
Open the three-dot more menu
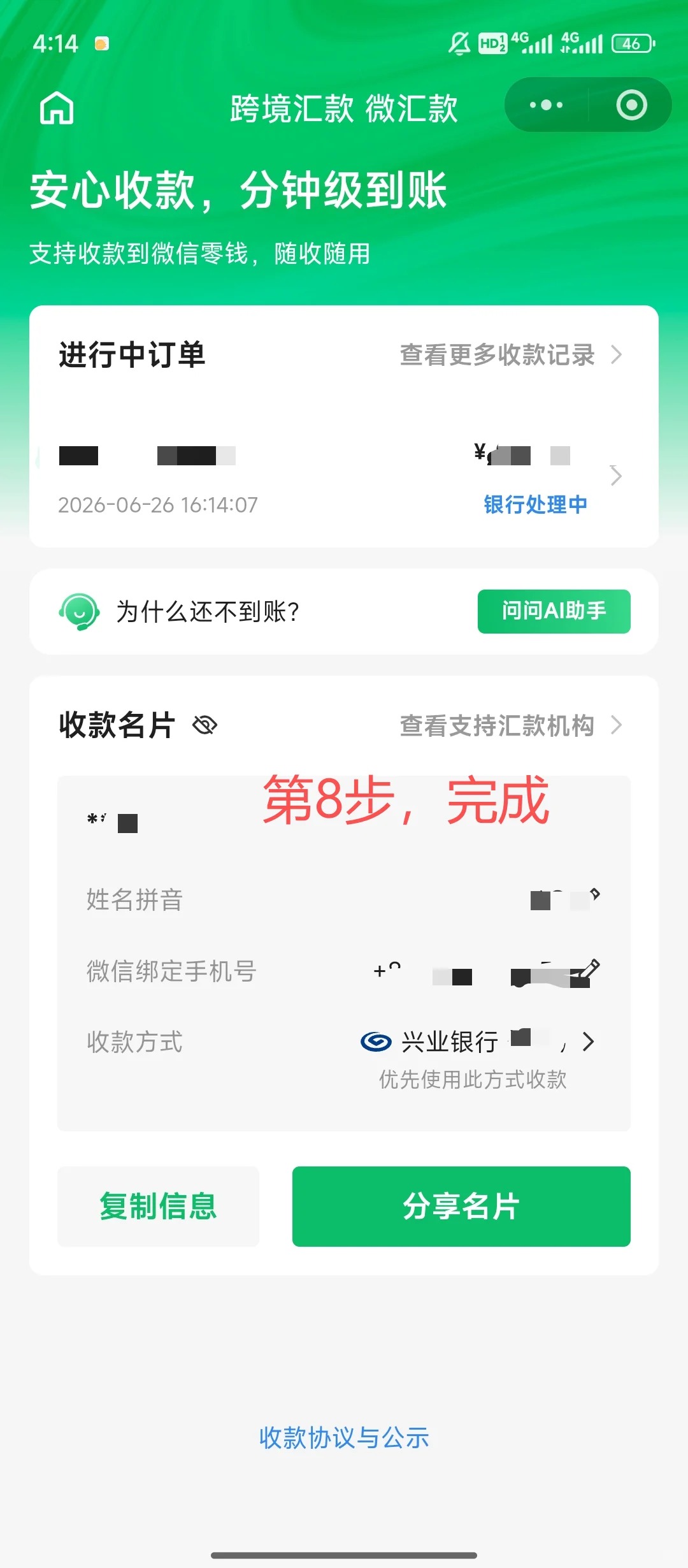(547, 105)
